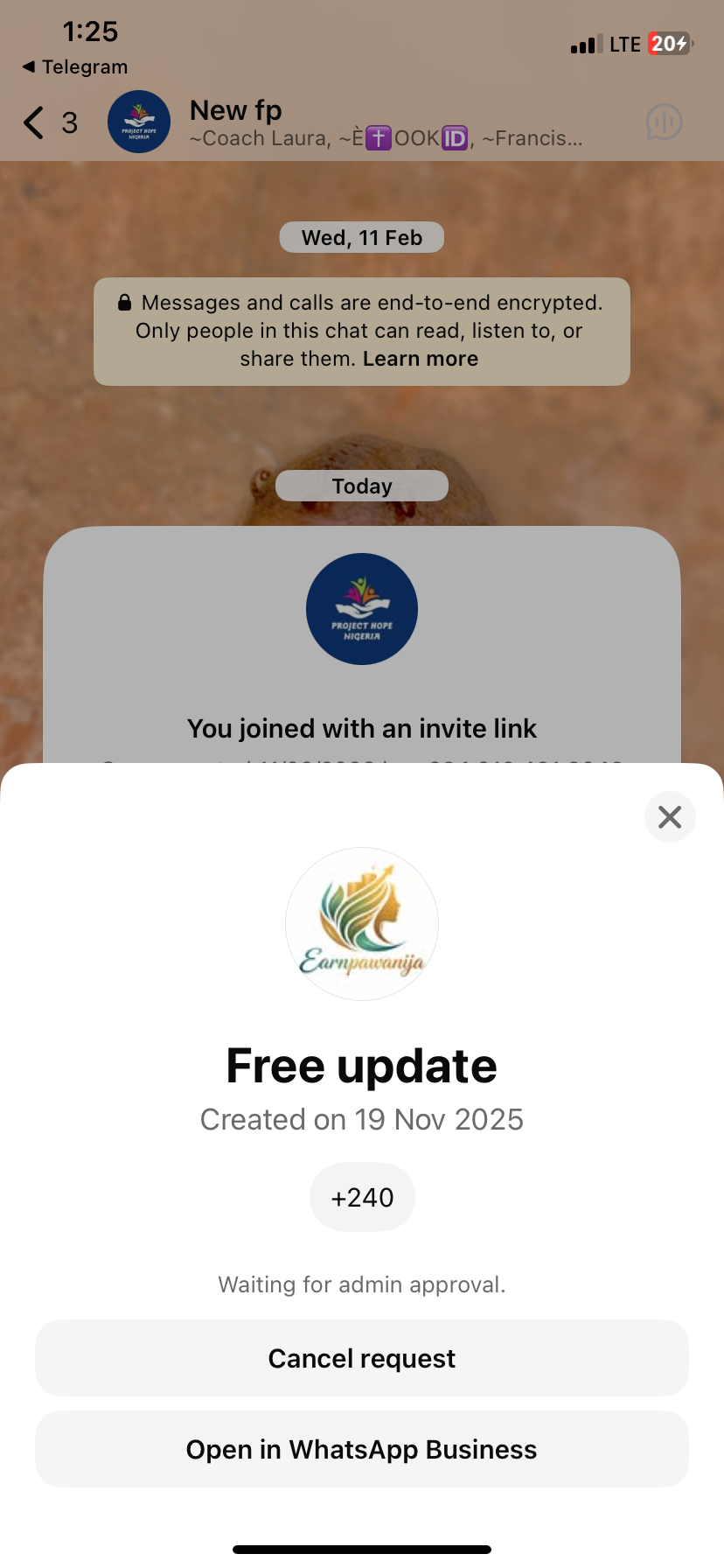Image resolution: width=724 pixels, height=1568 pixels.
Task: Tap Learn more about encryption
Action: 421,359
